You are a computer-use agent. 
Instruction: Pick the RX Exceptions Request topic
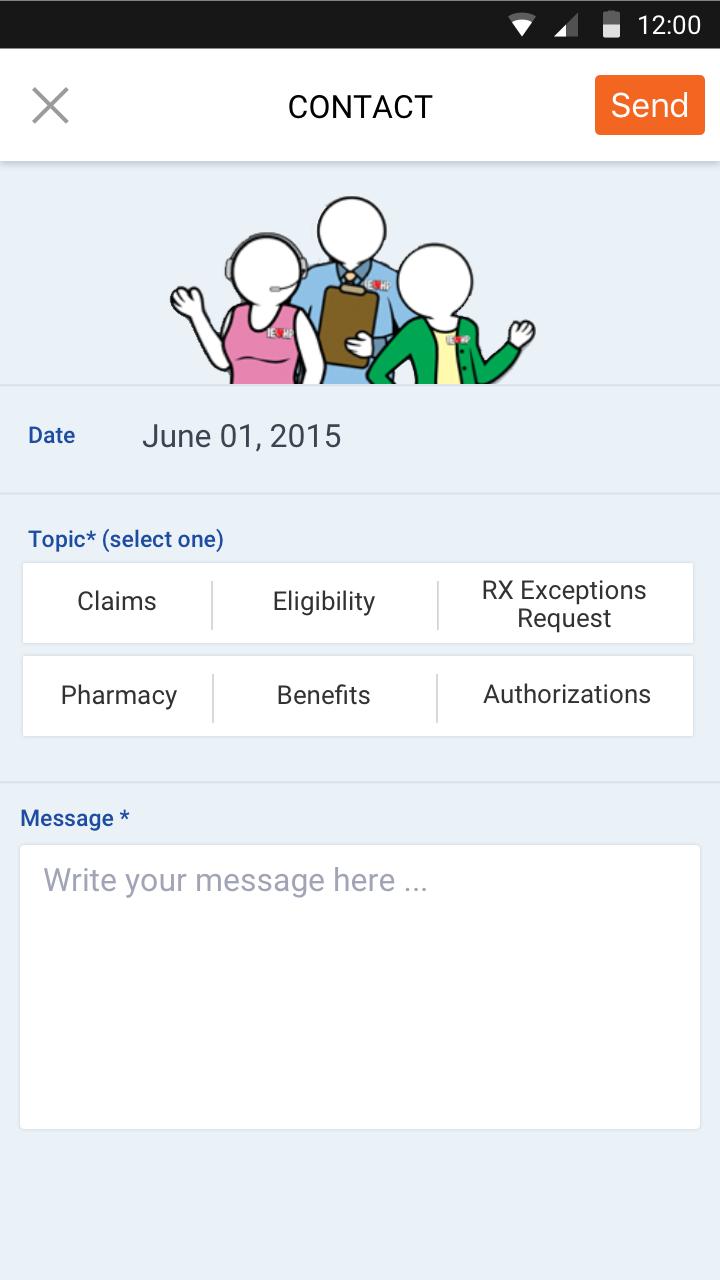coord(564,604)
